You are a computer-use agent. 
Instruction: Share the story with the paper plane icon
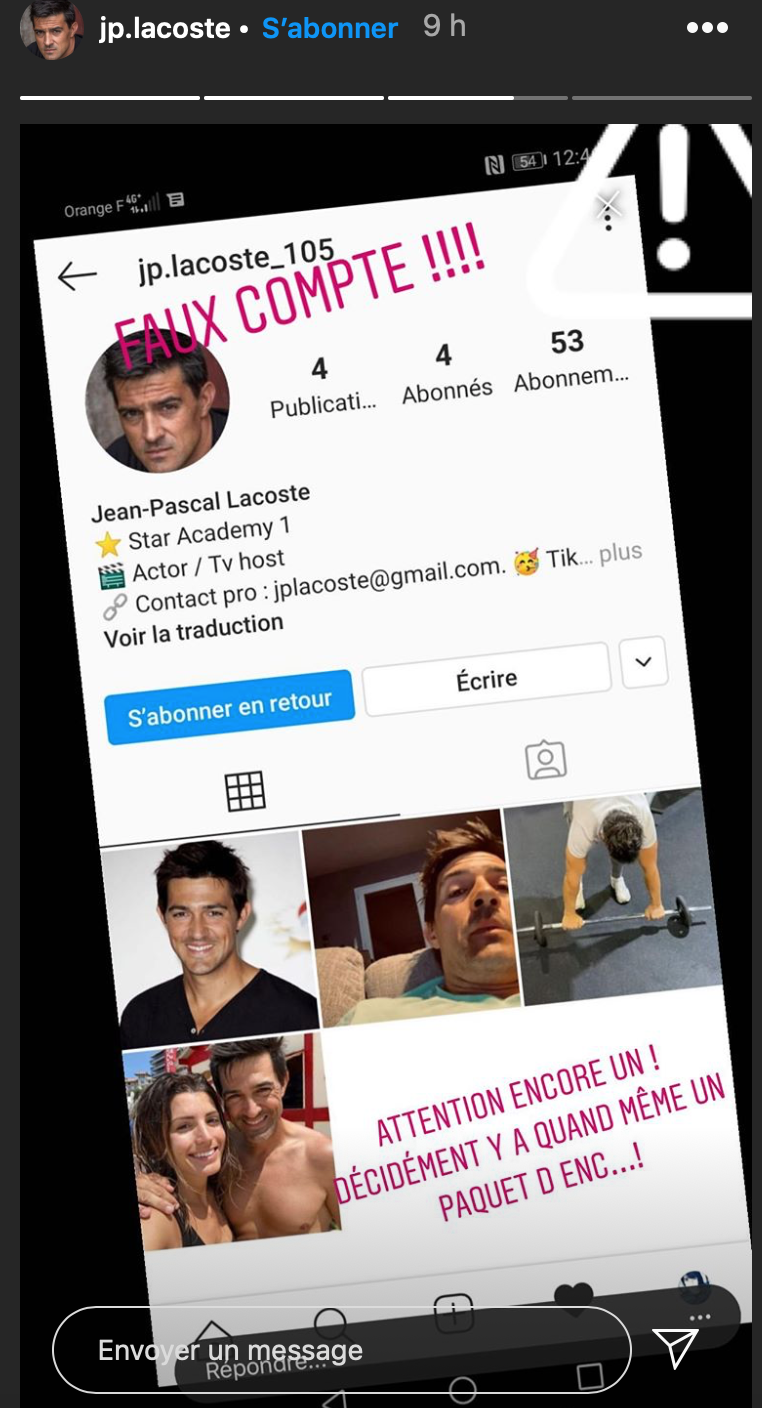click(675, 1347)
